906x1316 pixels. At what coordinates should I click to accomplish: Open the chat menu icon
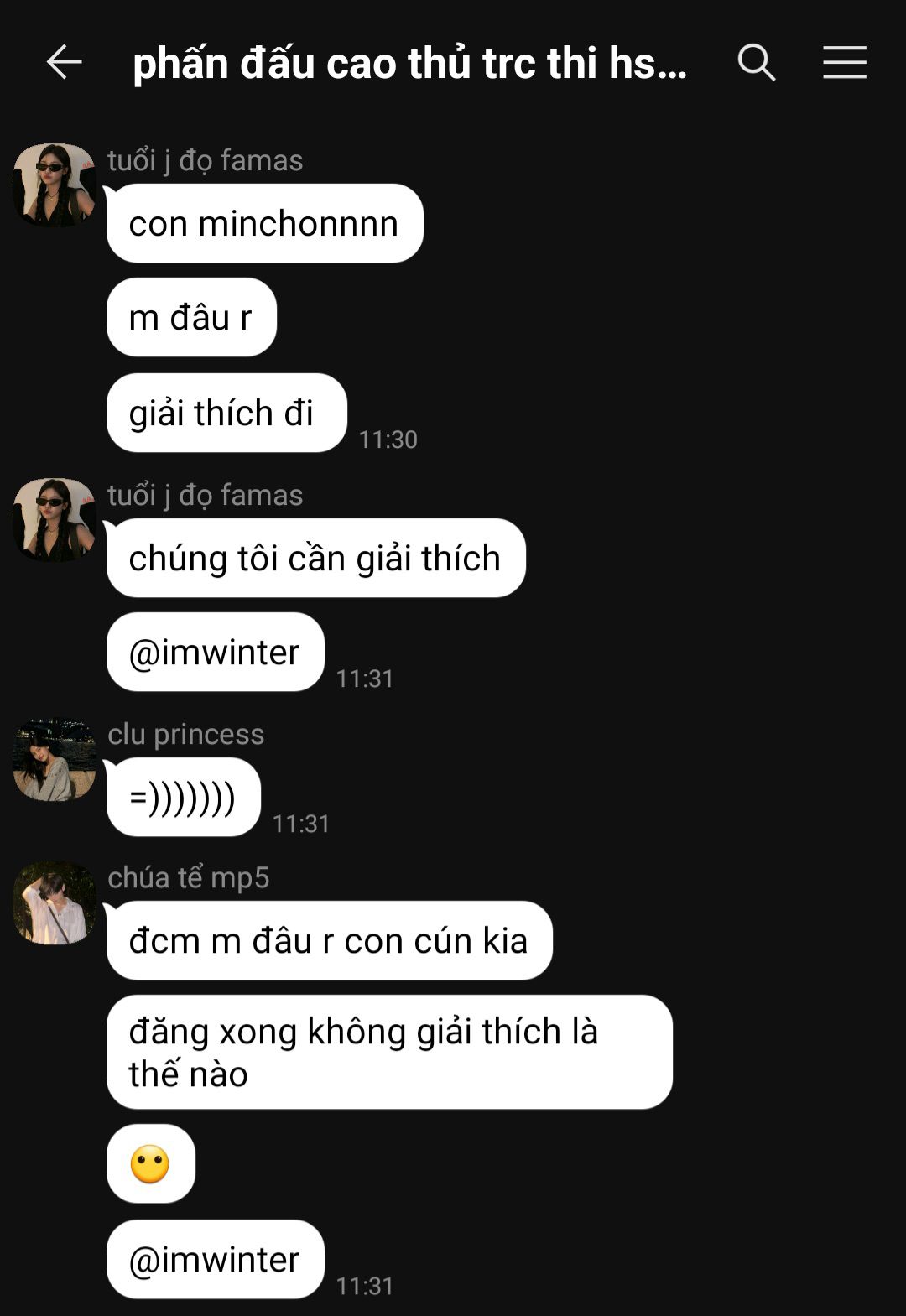pyautogui.click(x=844, y=63)
